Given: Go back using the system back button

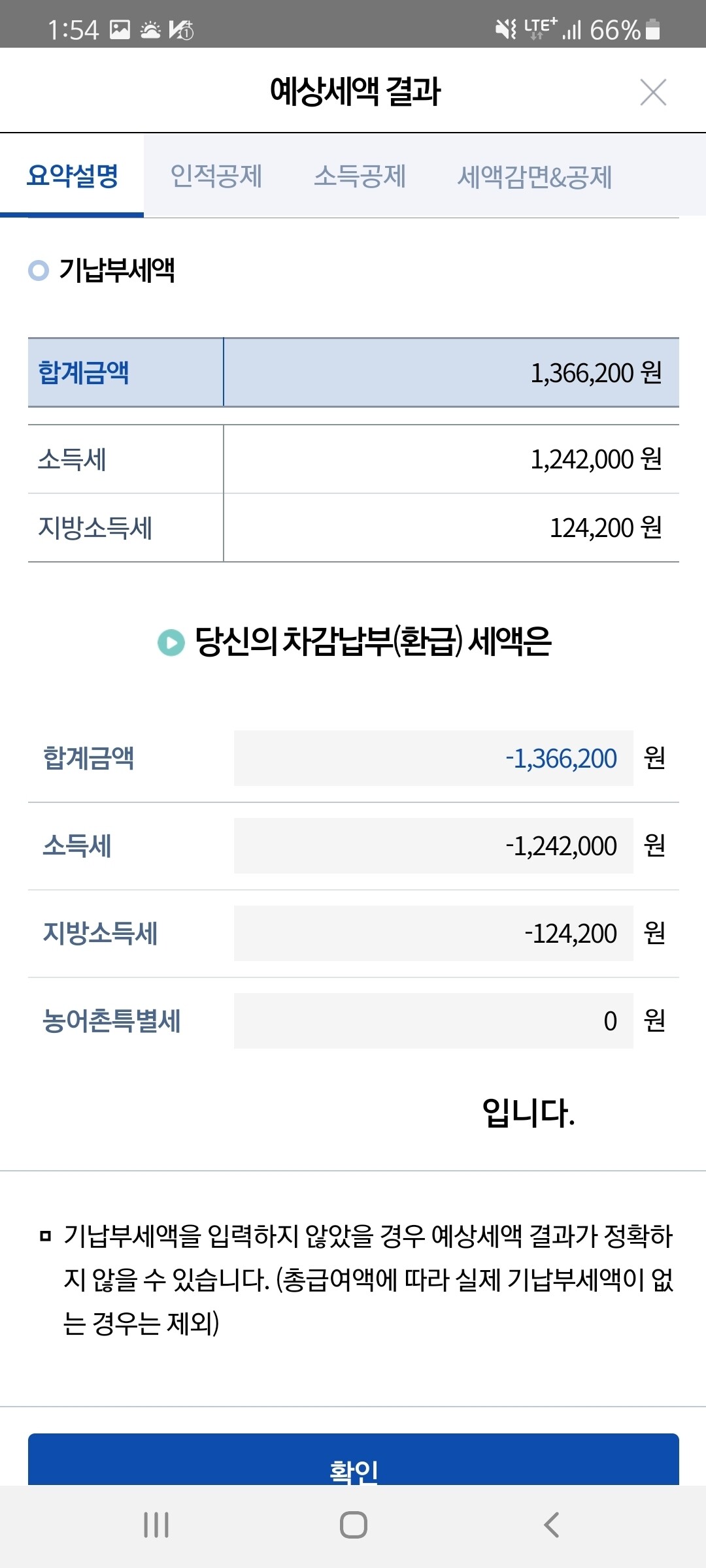Looking at the screenshot, I should 551,1525.
